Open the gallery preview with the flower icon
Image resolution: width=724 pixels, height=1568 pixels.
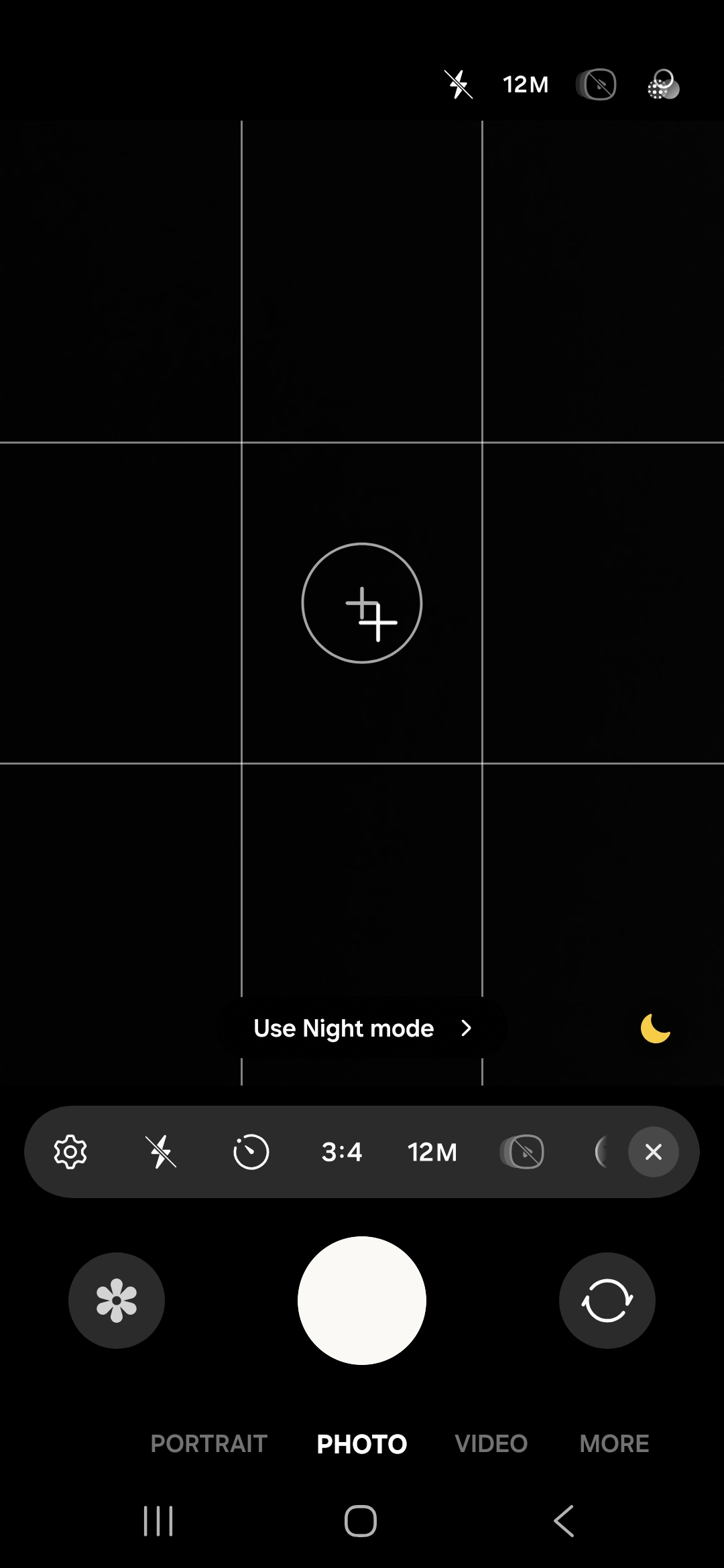tap(117, 1300)
